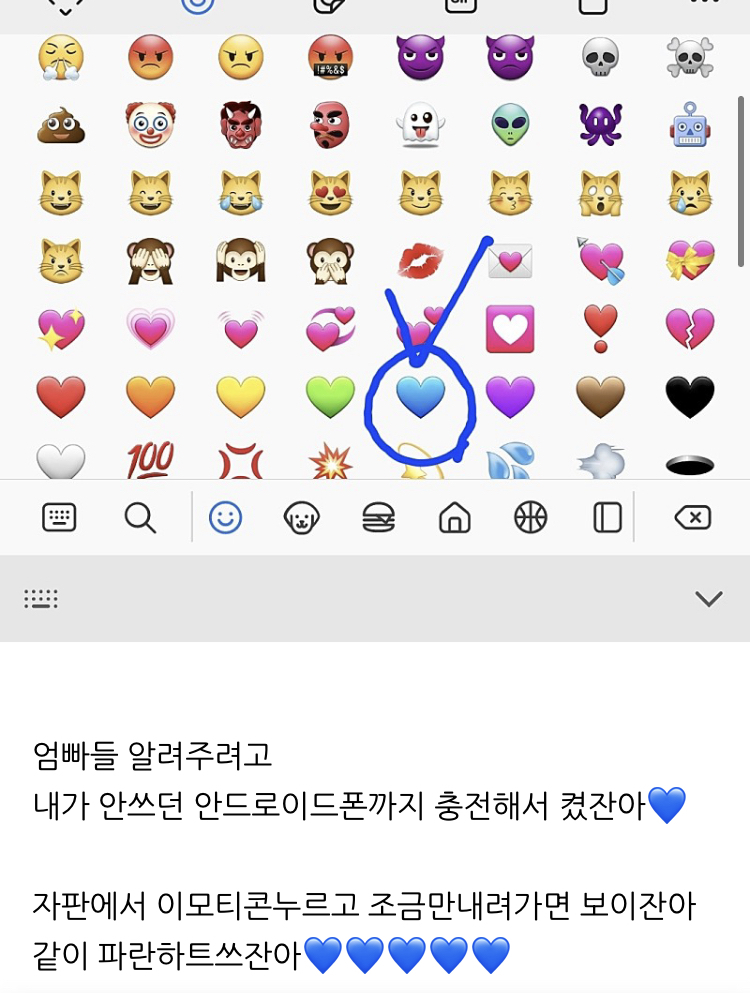Select the circled blue heart emoji
The width and height of the screenshot is (750, 993).
(x=420, y=396)
